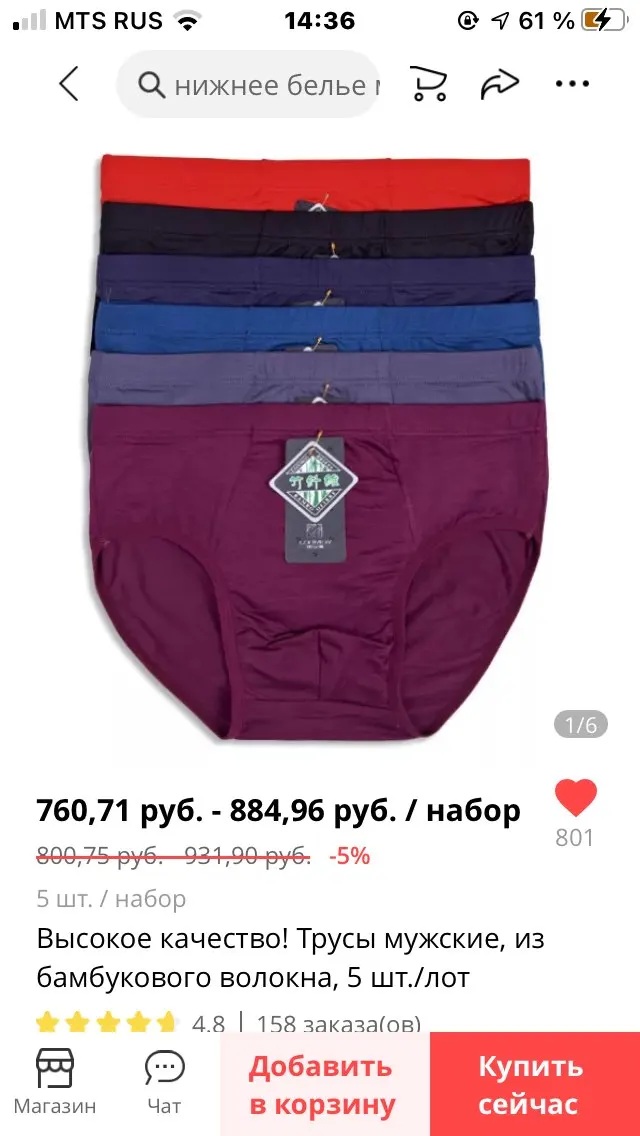Open the search field with нижнее белье
The width and height of the screenshot is (640, 1136).
250,85
